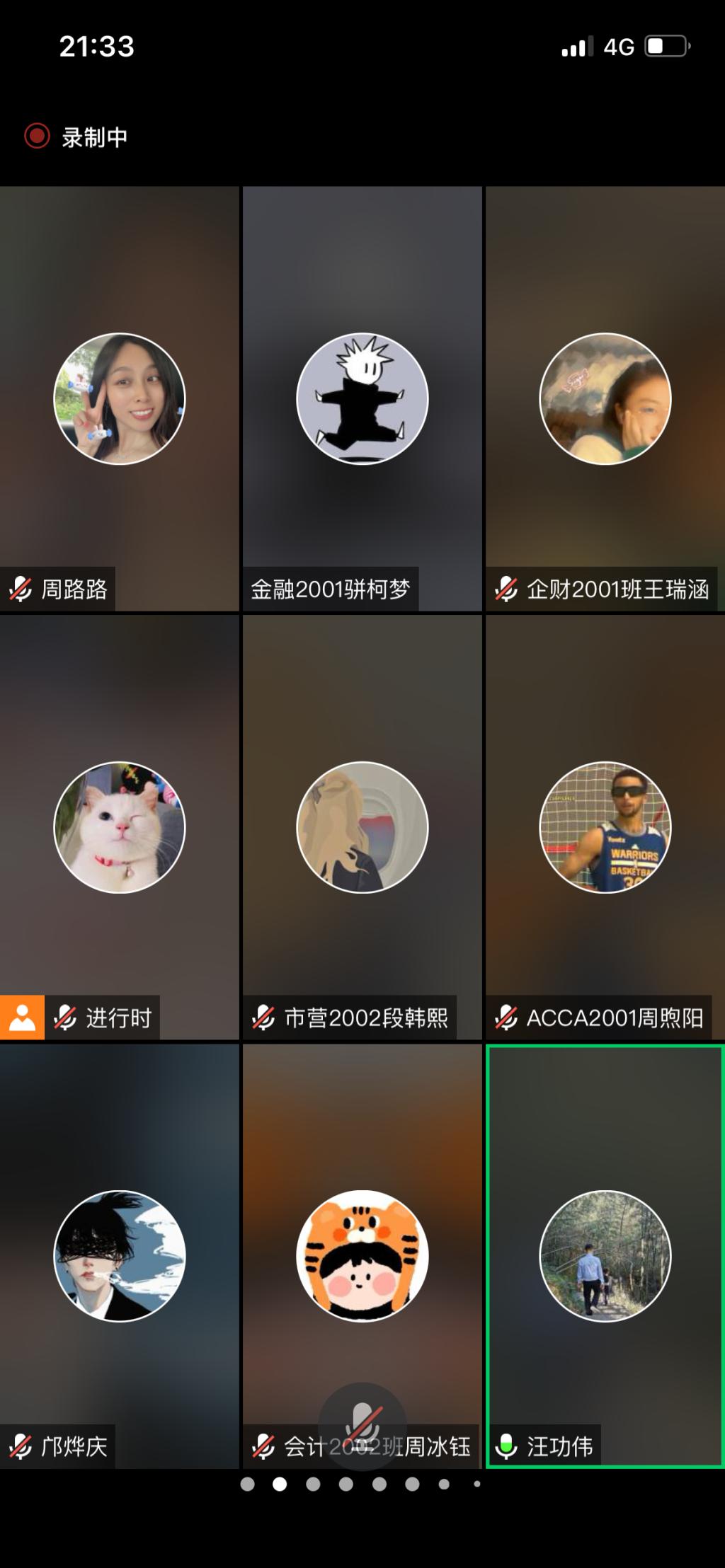Jump to the first page indicator dot
The image size is (725, 1568).
point(247,1484)
